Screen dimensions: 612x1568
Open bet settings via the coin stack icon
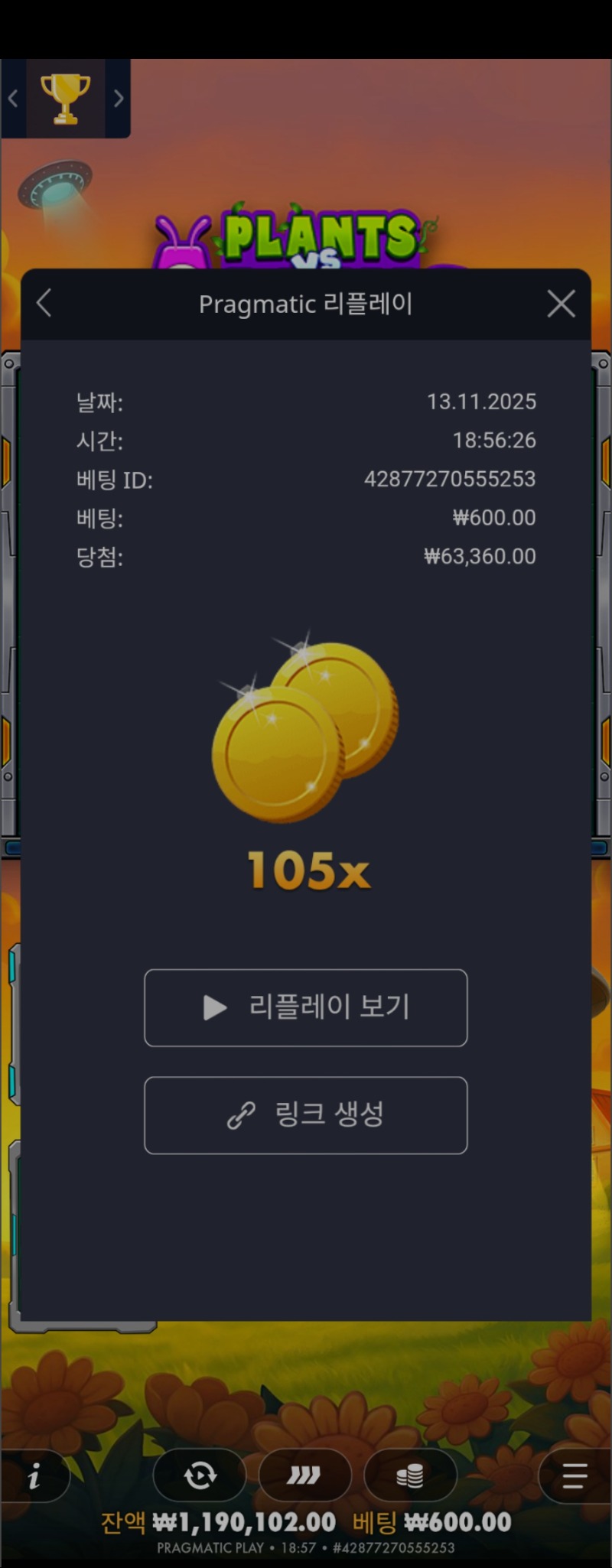[x=411, y=1476]
